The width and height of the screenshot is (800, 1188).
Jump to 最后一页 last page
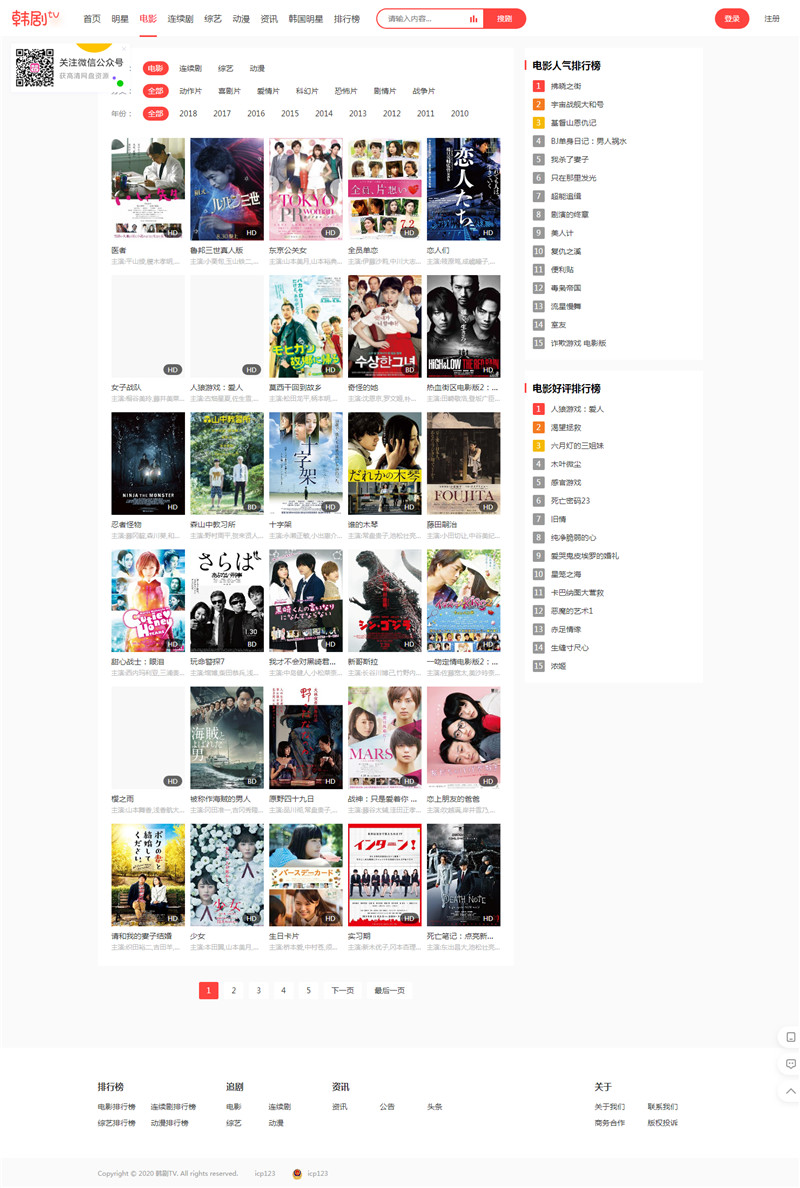389,991
